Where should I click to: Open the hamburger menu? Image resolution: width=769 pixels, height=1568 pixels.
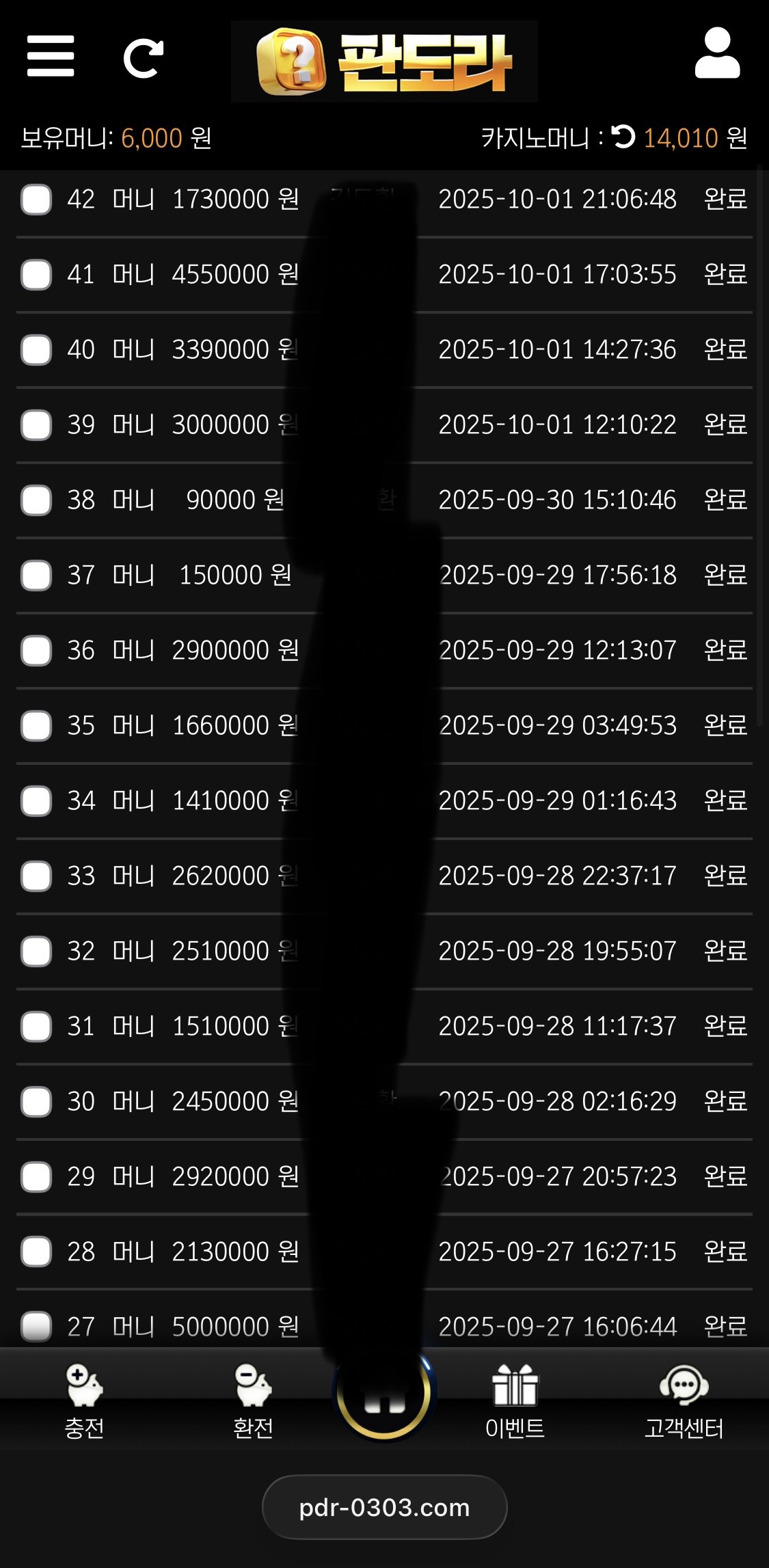point(51,56)
